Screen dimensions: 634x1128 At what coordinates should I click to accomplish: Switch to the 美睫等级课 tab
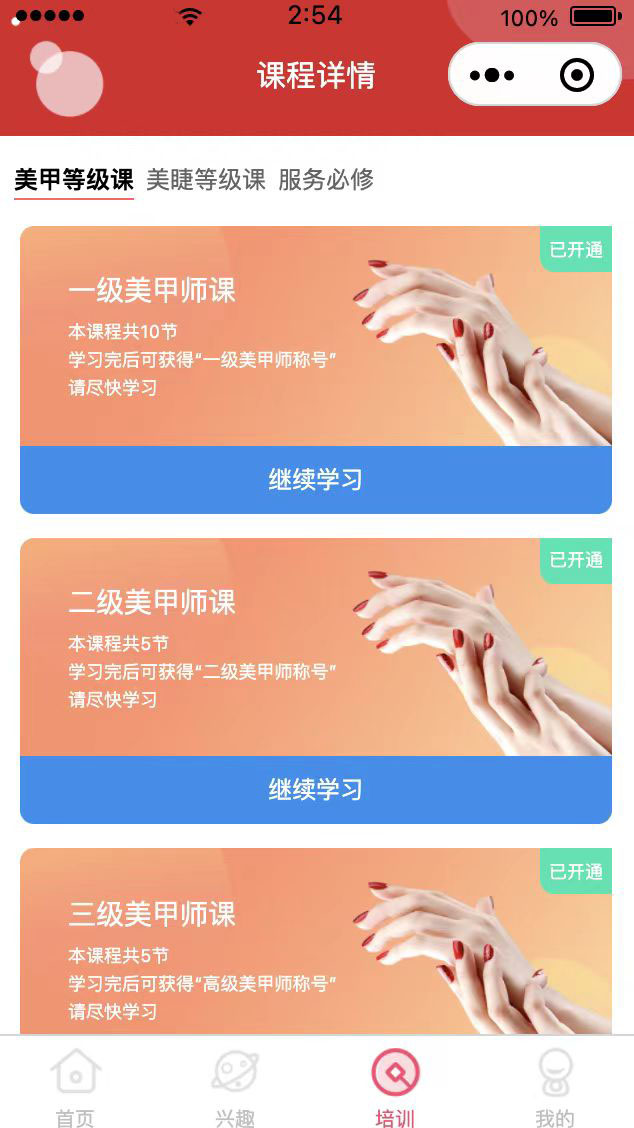tap(206, 180)
